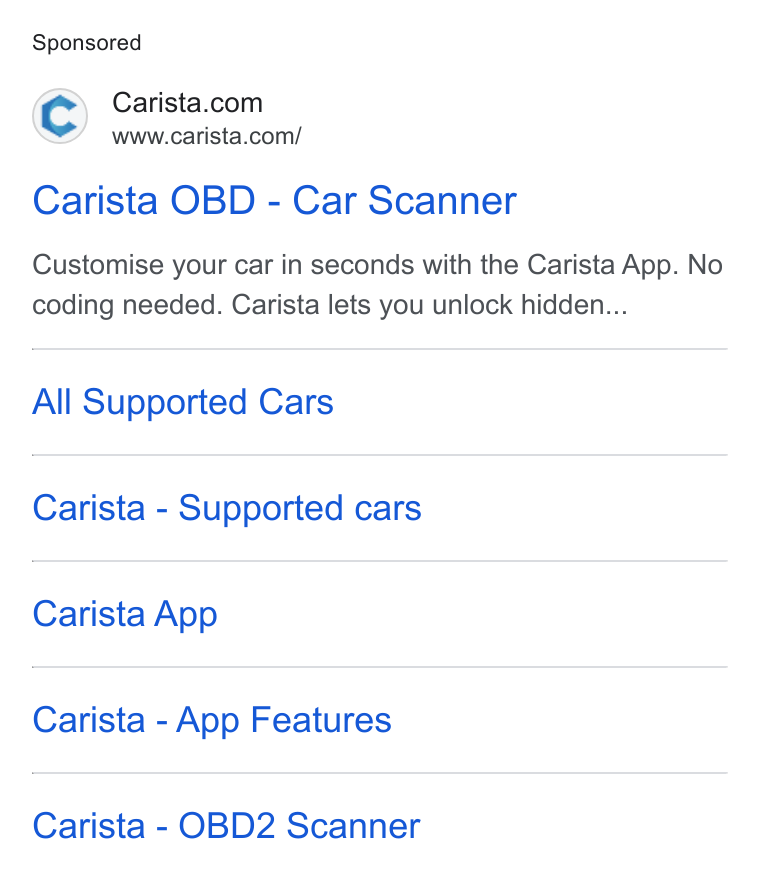
Task: Open Carista - OBD2 Scanner link
Action: [226, 826]
